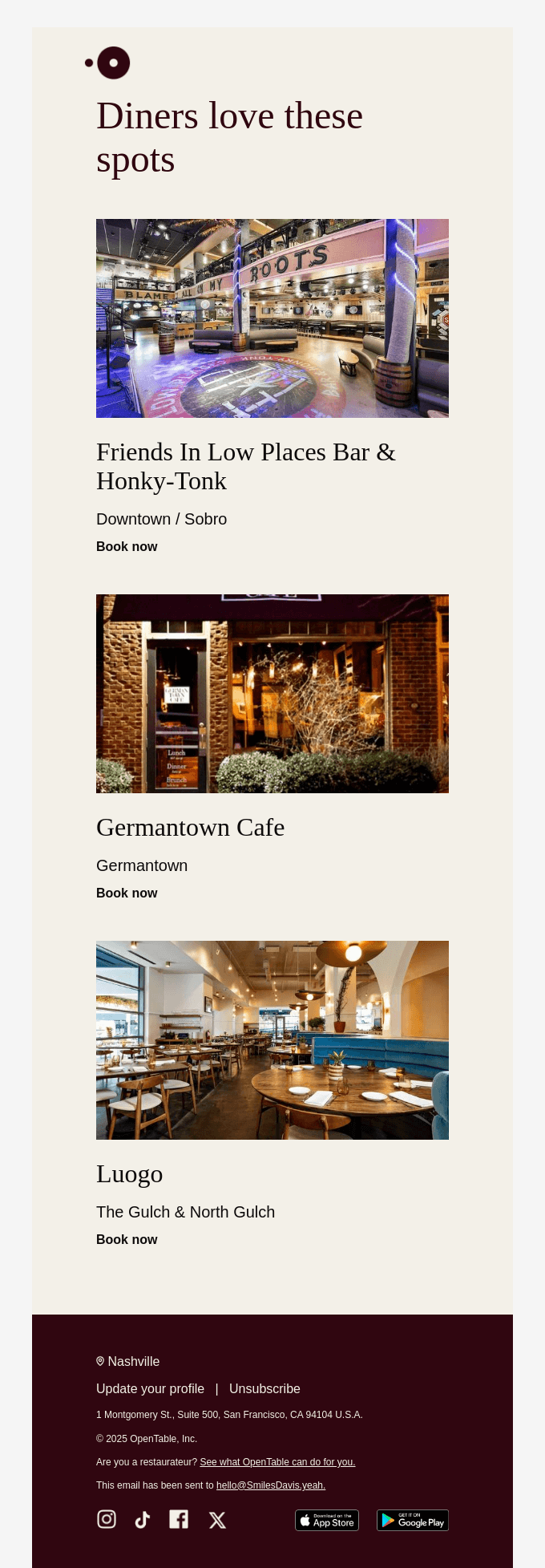Book now at Luogo
545x1568 pixels.
coord(127,1239)
